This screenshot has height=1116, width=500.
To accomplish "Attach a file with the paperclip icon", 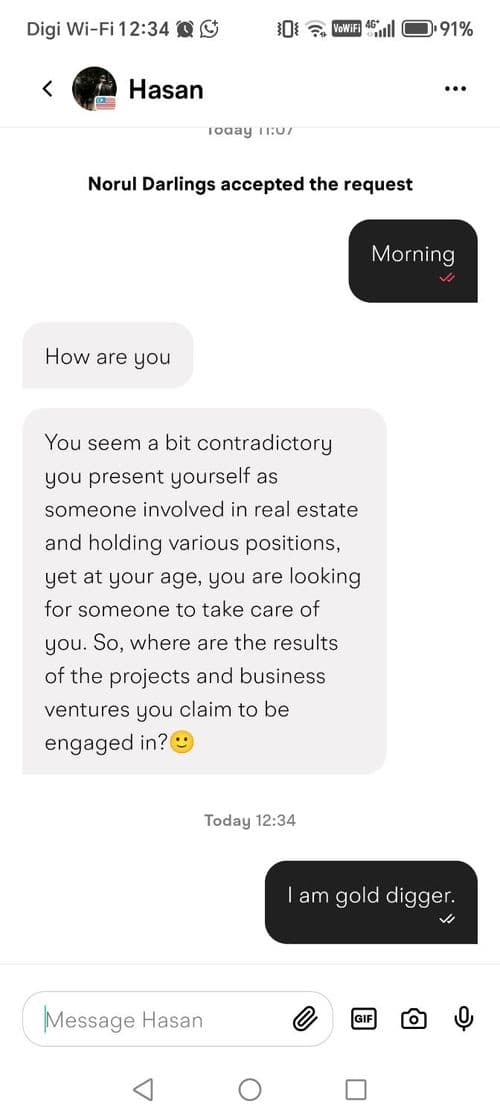I will (304, 1020).
